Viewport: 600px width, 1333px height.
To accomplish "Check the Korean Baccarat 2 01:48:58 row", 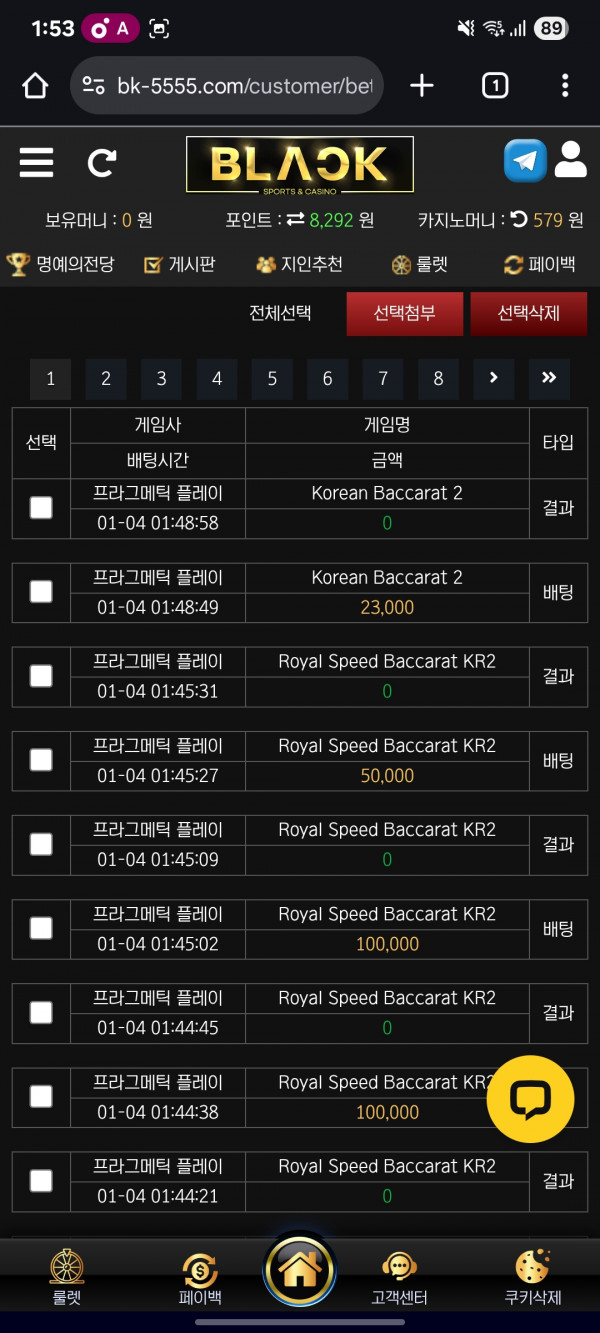I will (41, 508).
